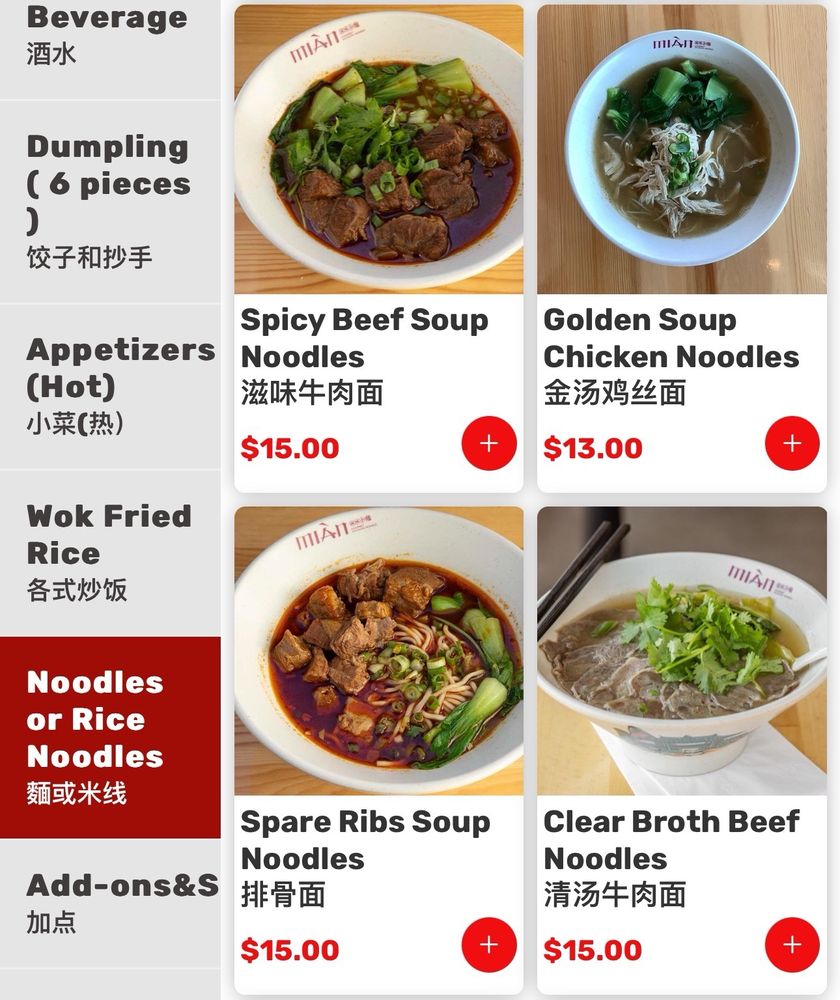Screen dimensions: 840x1000
Task: Add Clear Broth Beef Noodles to cart
Action: pyautogui.click(x=792, y=945)
